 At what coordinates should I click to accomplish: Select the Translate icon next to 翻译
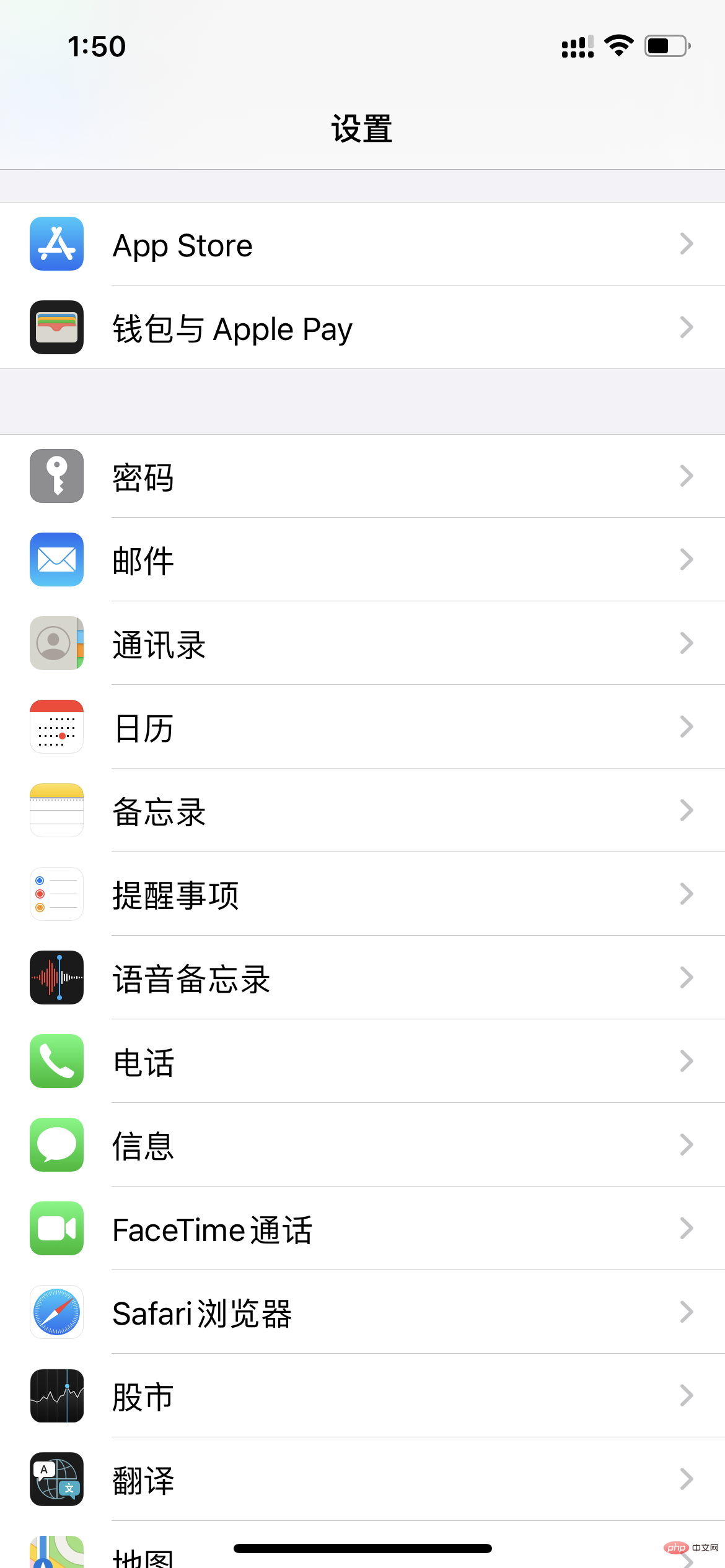56,1480
